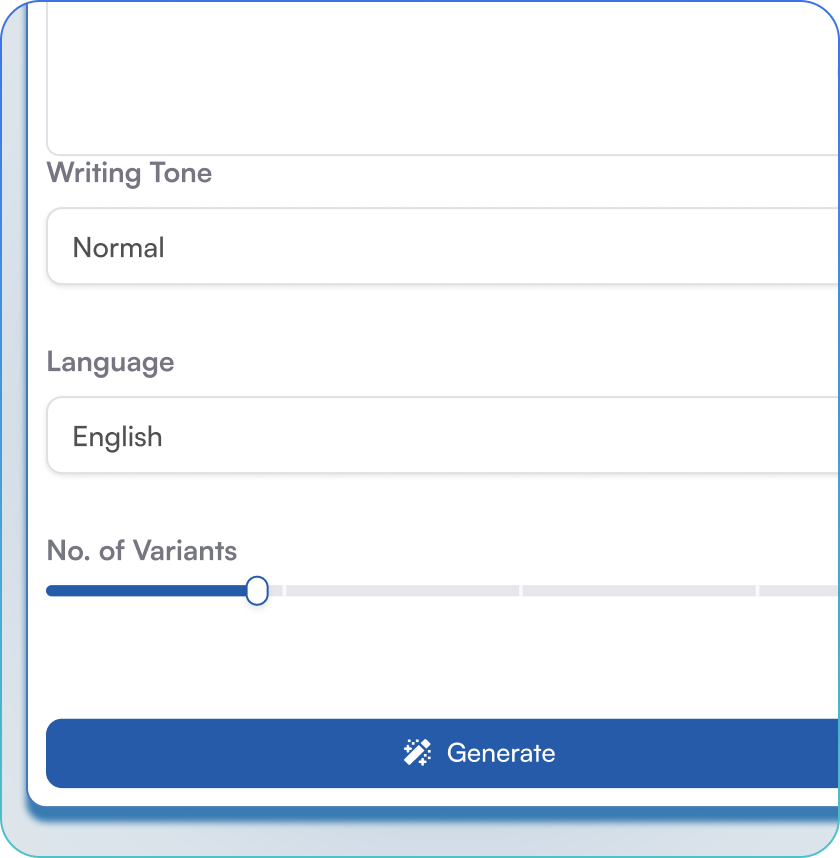Viewport: 840px width, 858px height.
Task: Open the Language dropdown showing English
Action: point(440,436)
